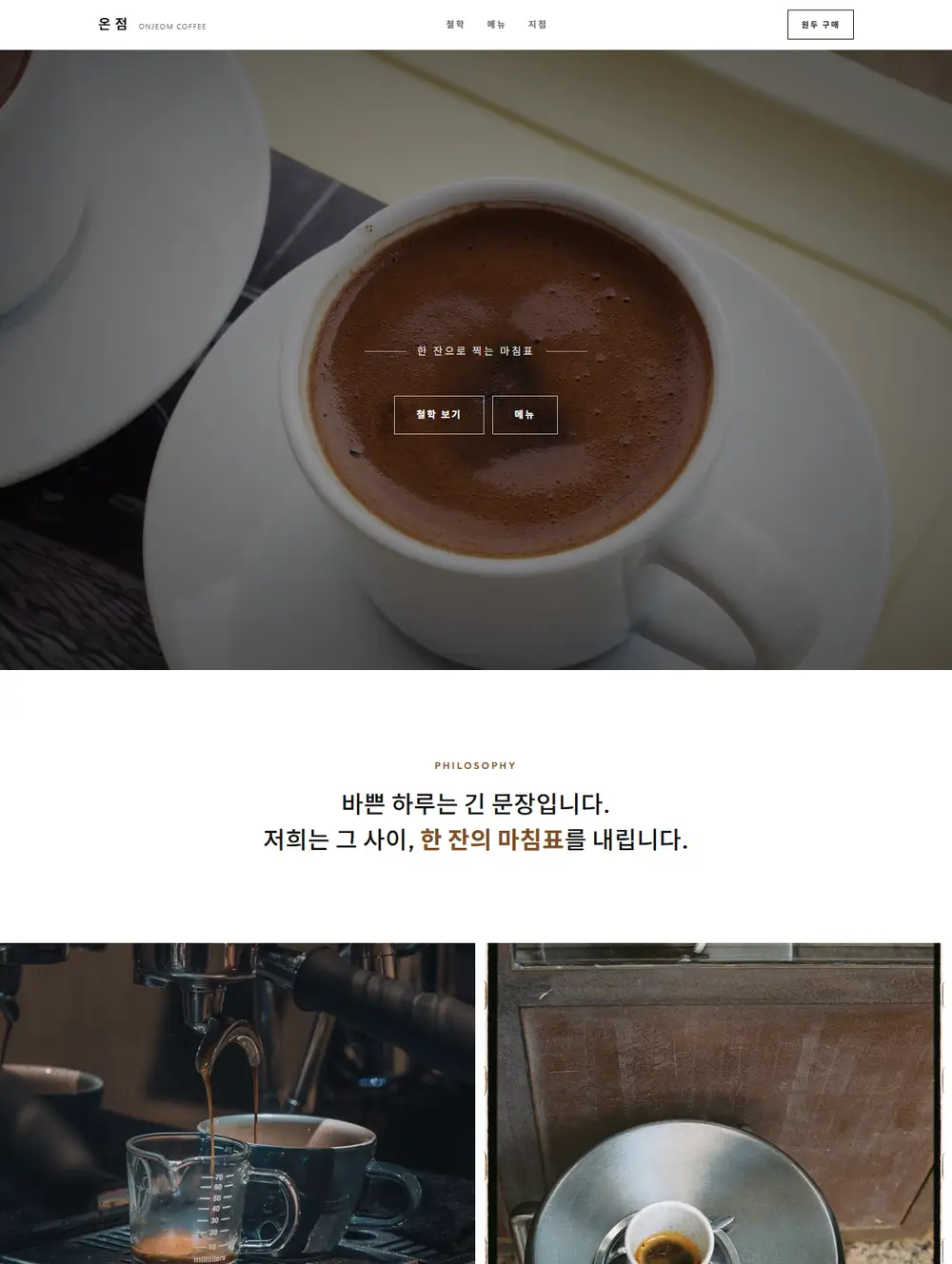Select the 지점 nav link
This screenshot has width=952, height=1264.
click(x=537, y=25)
